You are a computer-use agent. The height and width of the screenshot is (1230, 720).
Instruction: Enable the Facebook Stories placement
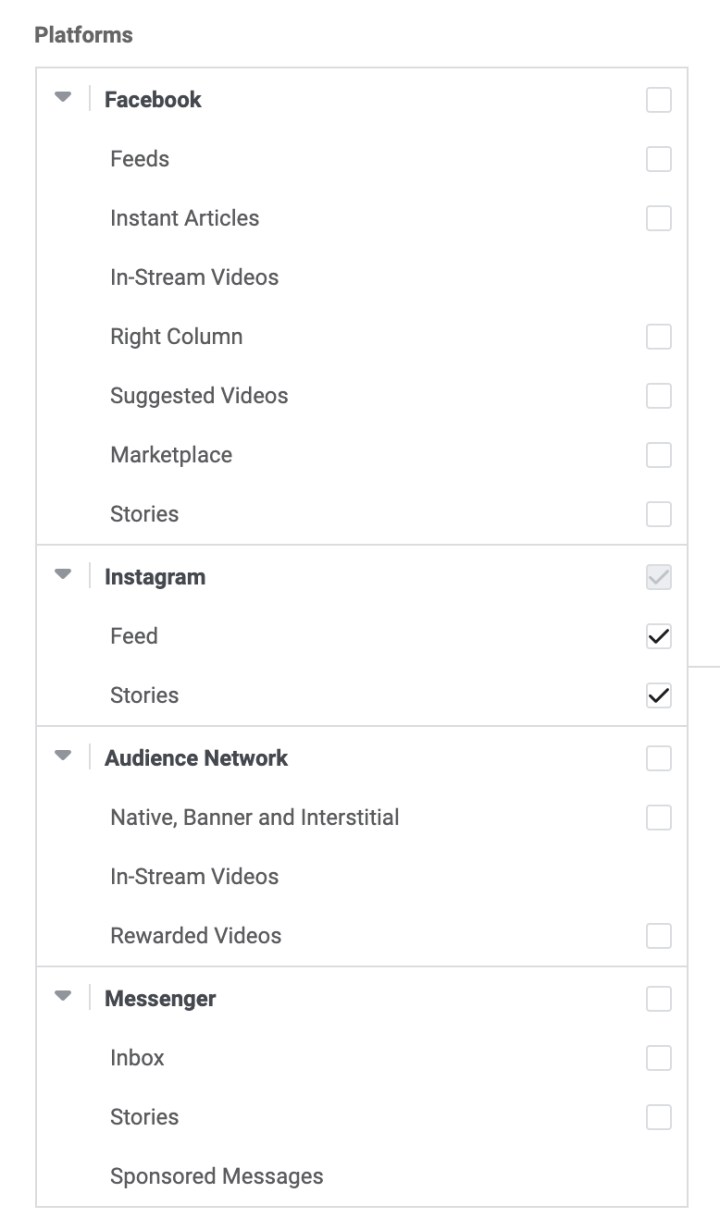pos(658,513)
